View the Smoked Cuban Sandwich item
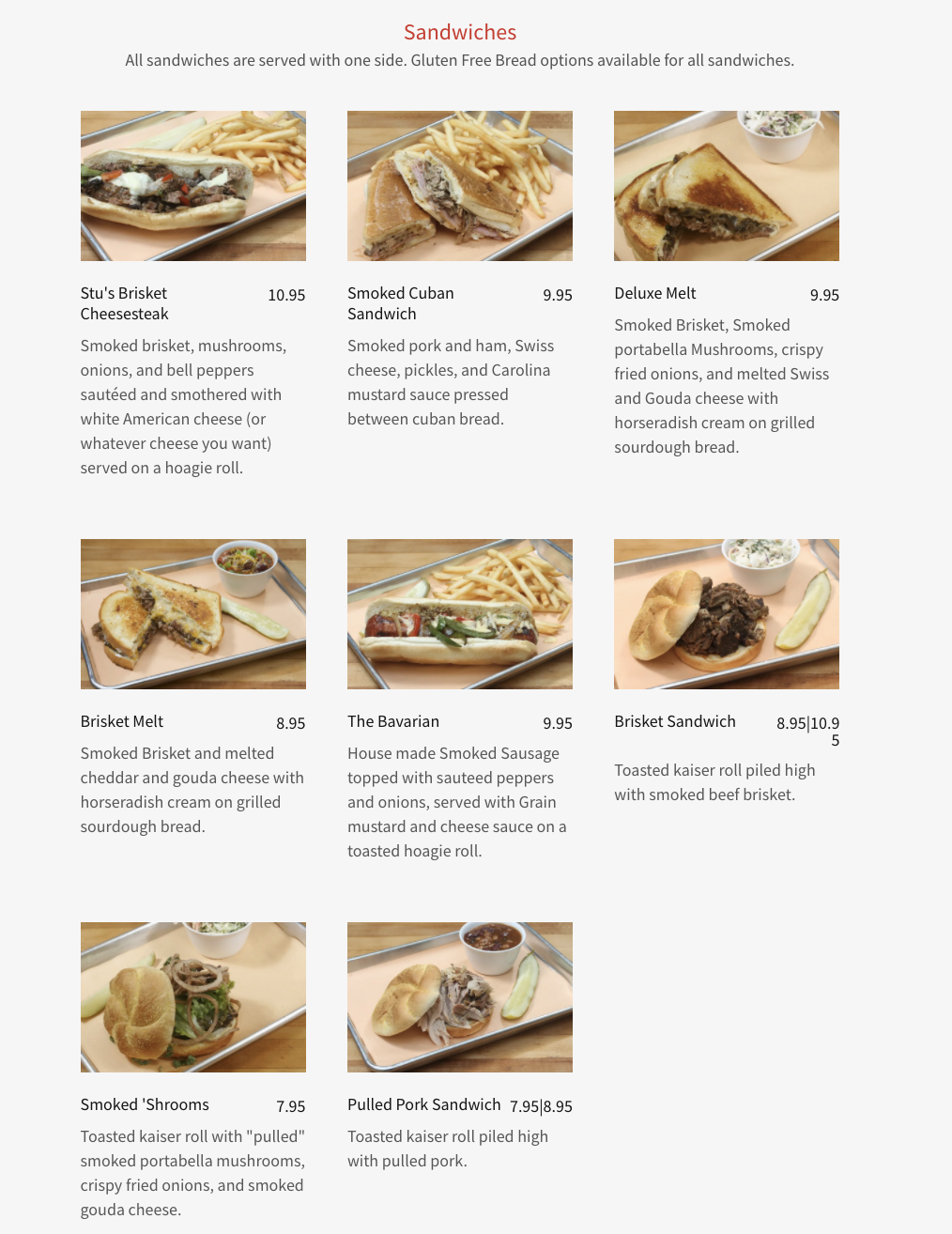 [x=459, y=186]
